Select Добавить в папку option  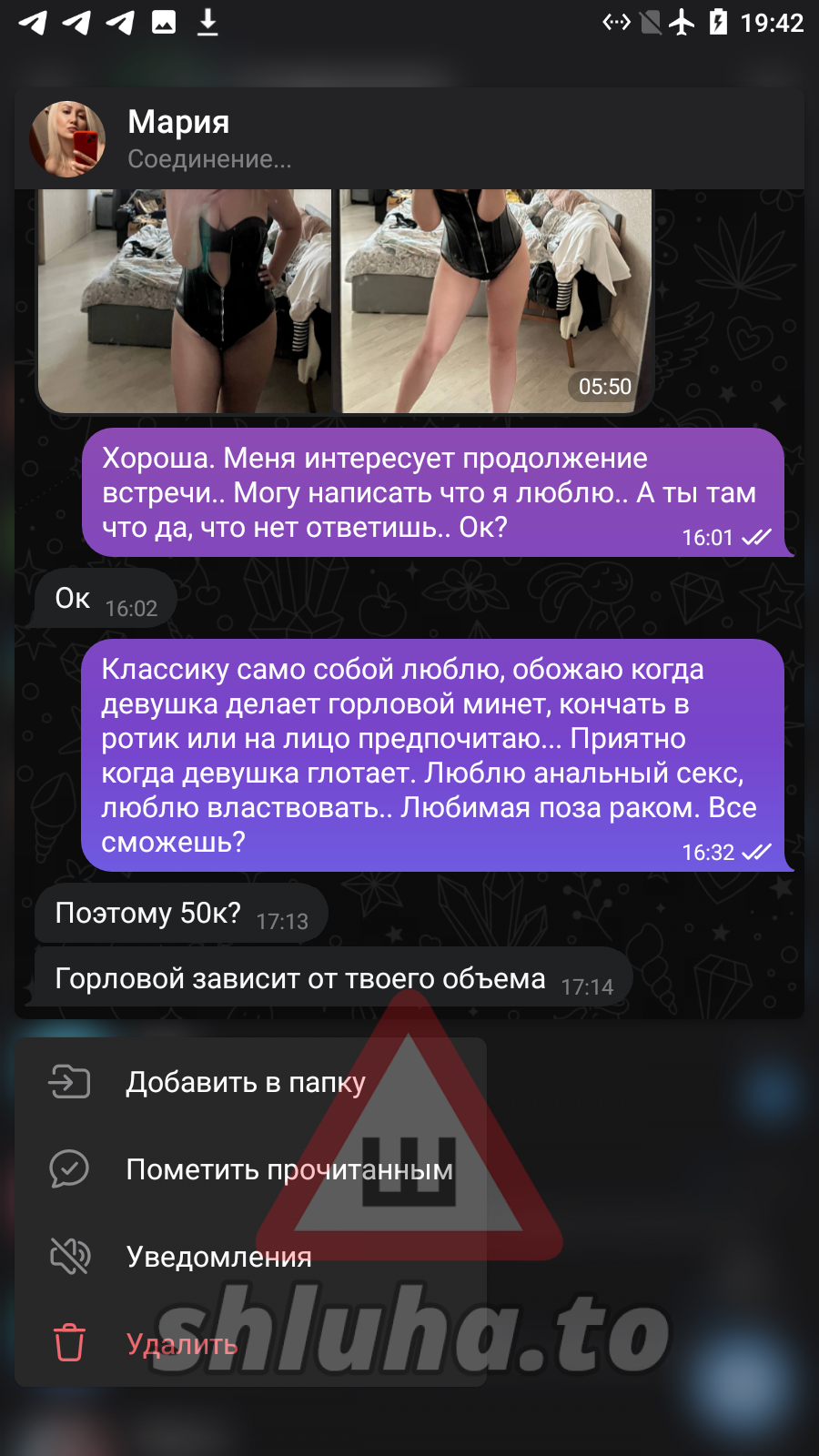point(246,1082)
